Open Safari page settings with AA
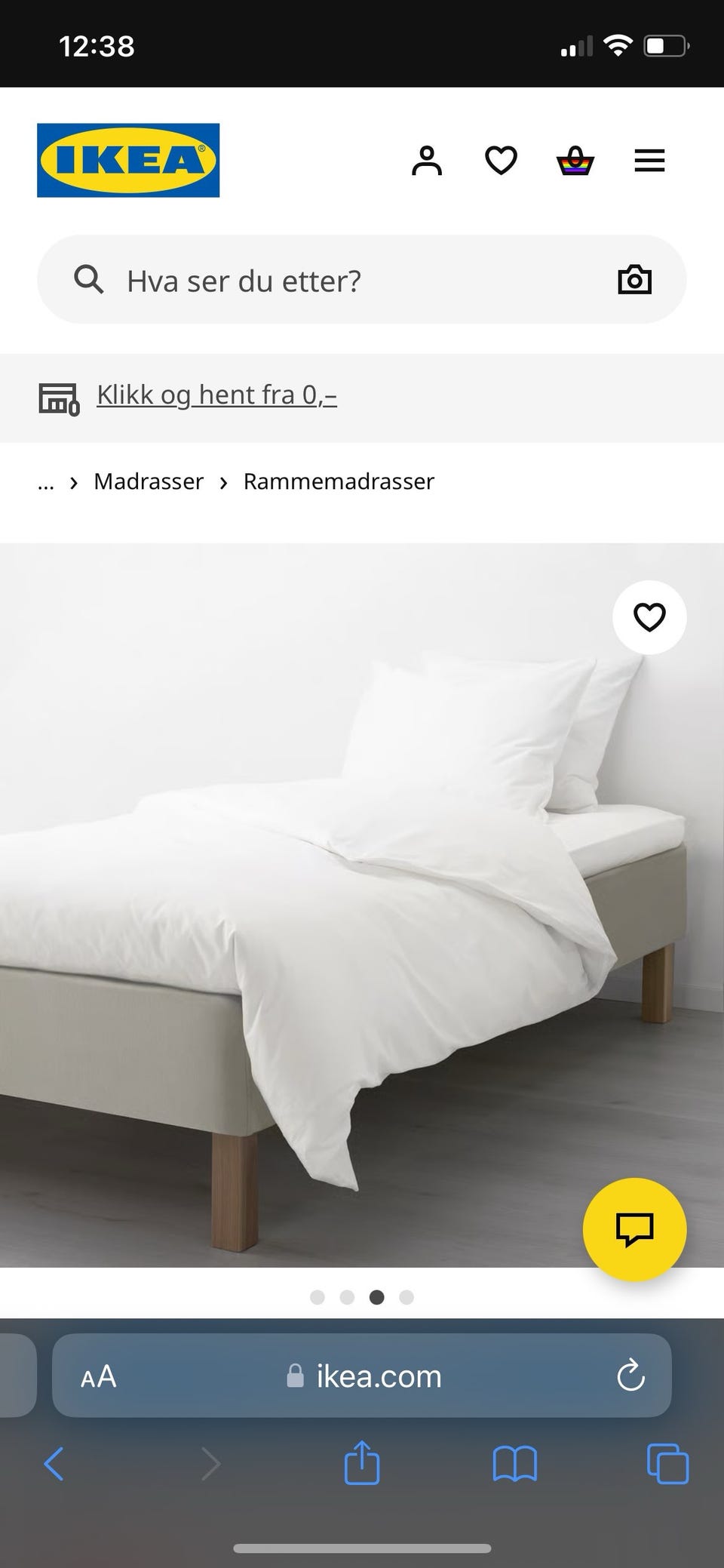The width and height of the screenshot is (724, 1568). (98, 1375)
